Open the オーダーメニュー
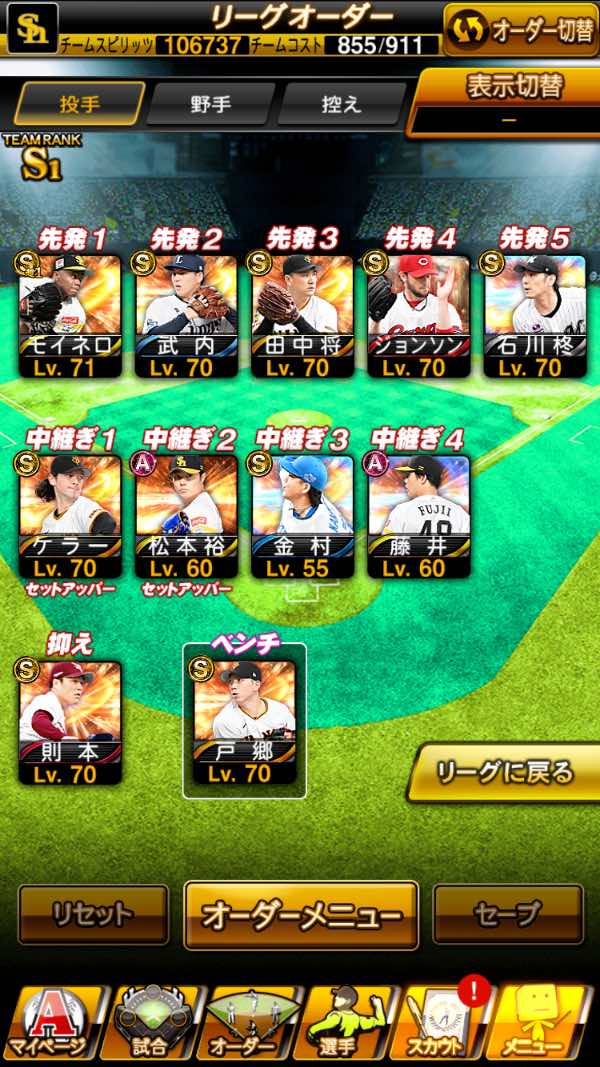This screenshot has width=600, height=1067. pos(301,914)
